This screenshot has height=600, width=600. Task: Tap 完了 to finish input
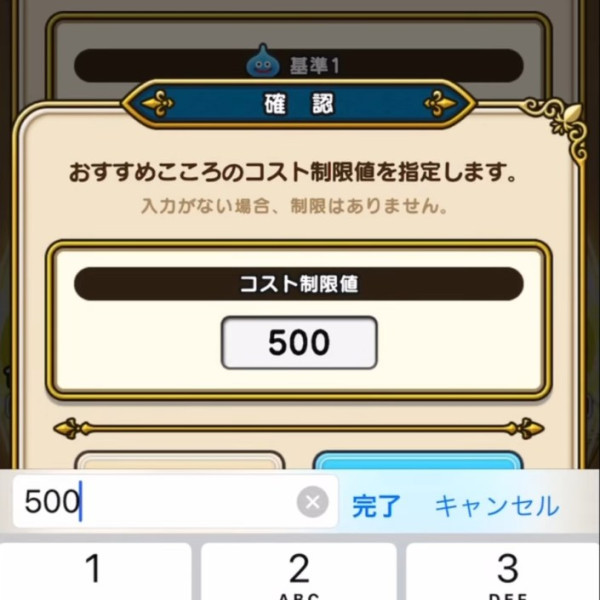point(376,505)
